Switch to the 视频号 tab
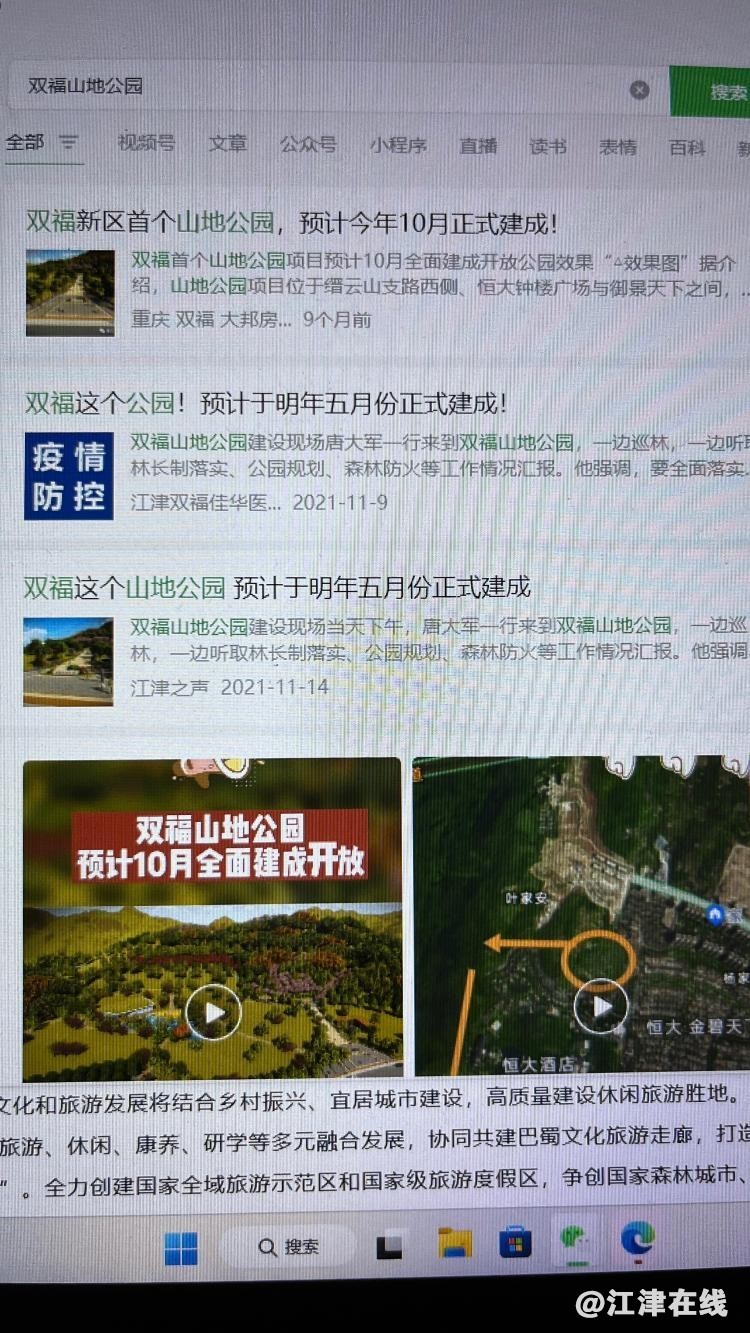 tap(146, 143)
